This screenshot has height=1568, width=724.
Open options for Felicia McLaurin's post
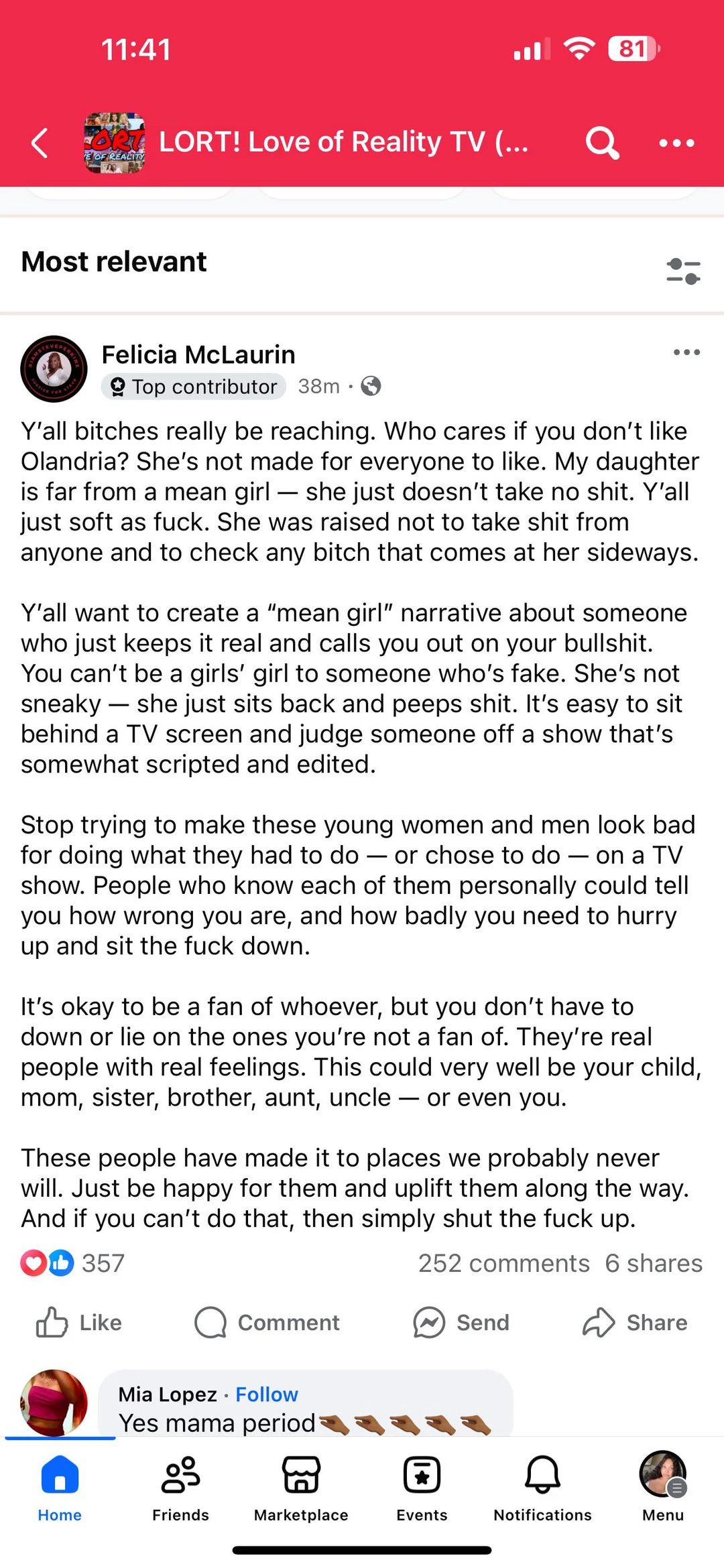(686, 352)
